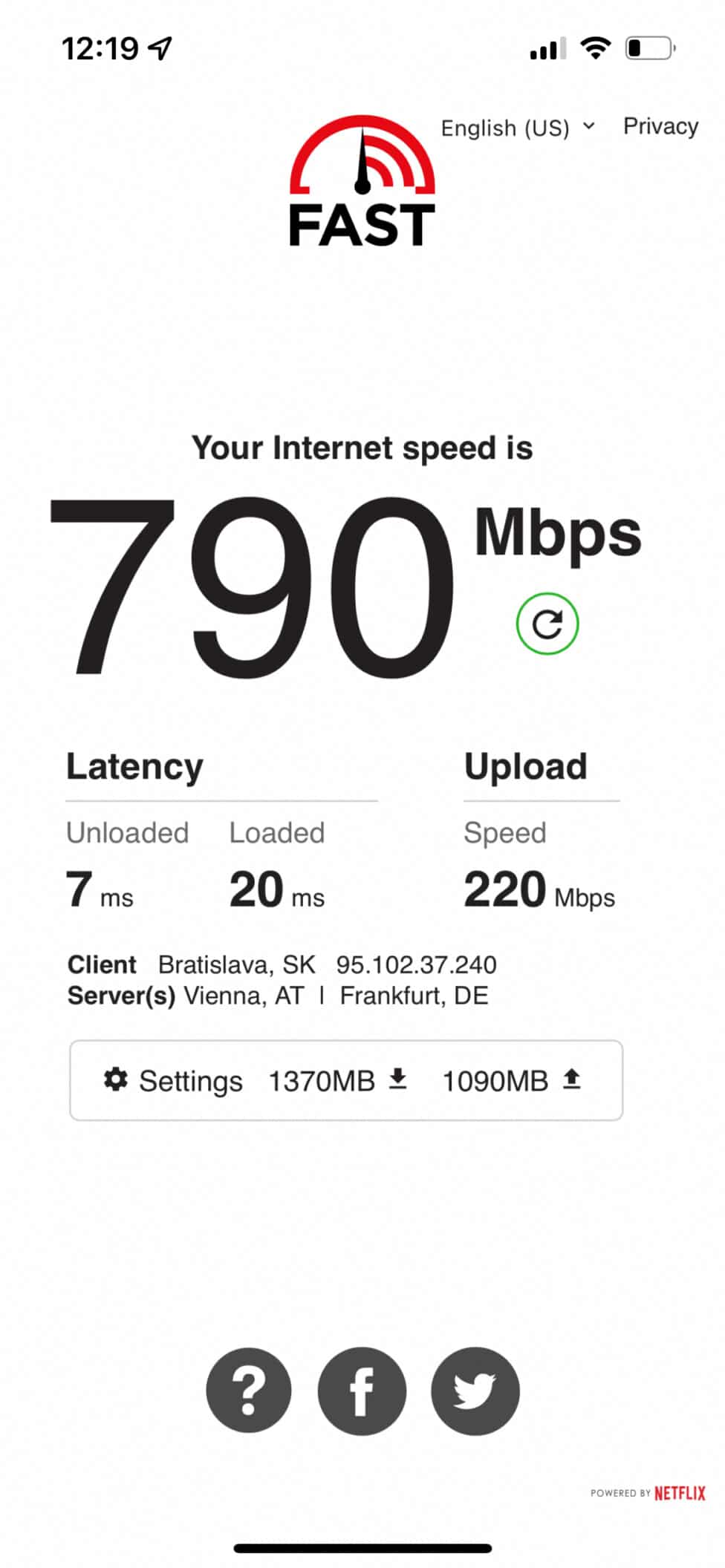Rerun the speed test with the refresh icon
Image resolution: width=725 pixels, height=1568 pixels.
click(547, 624)
